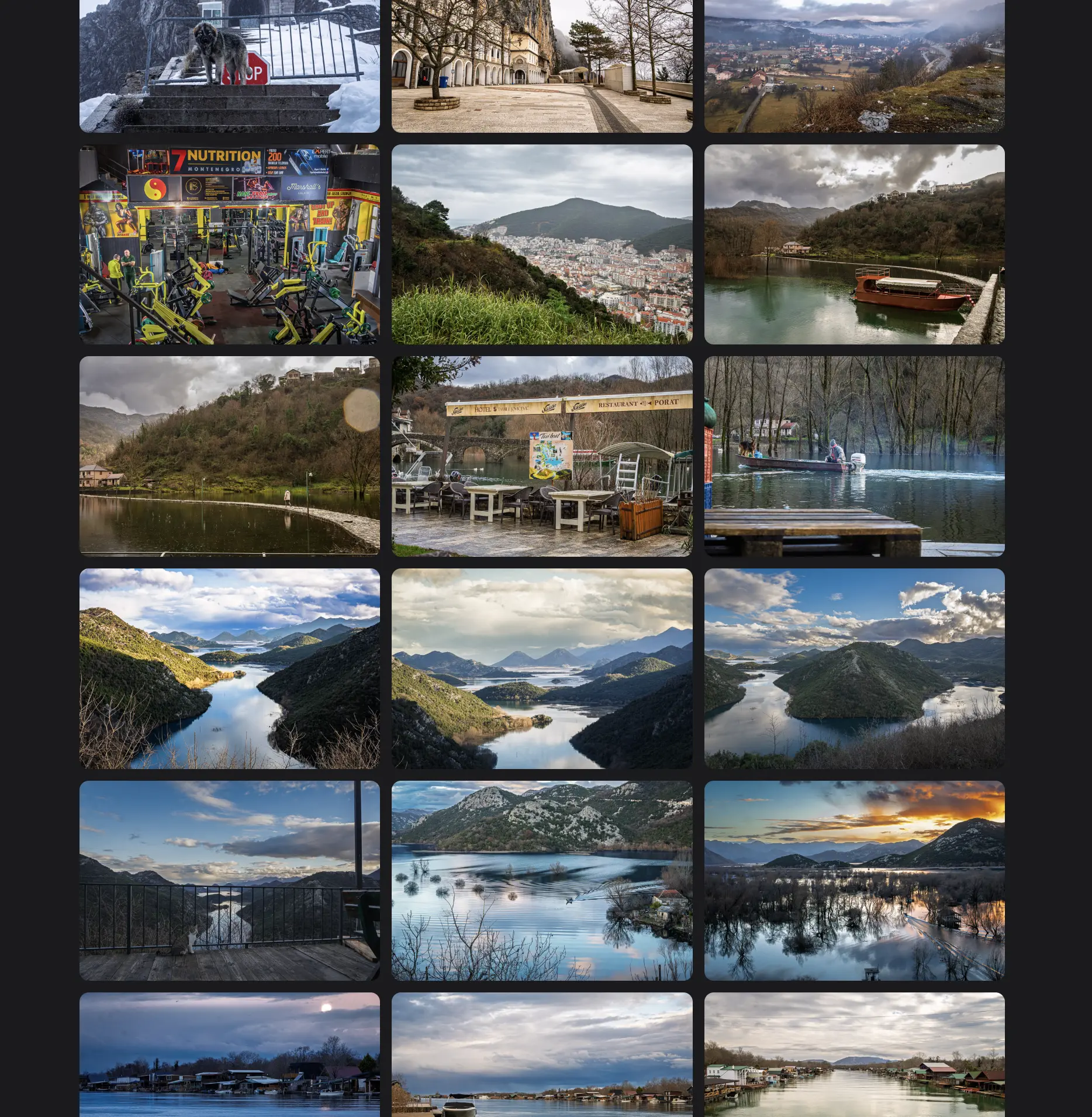View the motorboat in flooded forest photo
This screenshot has height=1117, width=1092.
point(854,456)
